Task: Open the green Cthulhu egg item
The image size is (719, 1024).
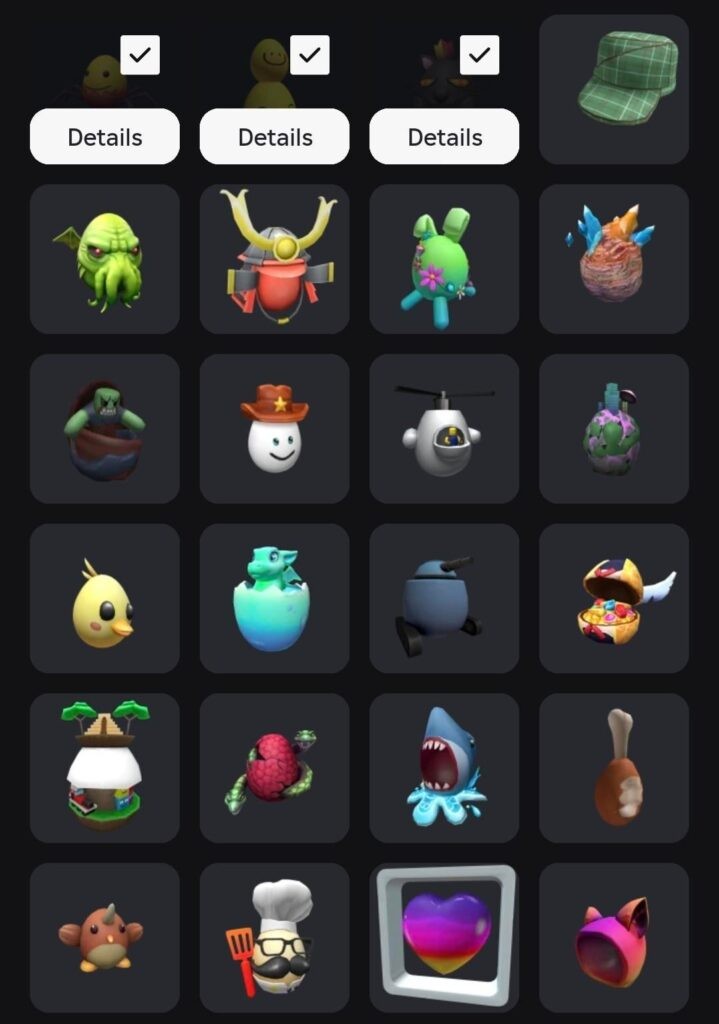Action: coord(105,259)
